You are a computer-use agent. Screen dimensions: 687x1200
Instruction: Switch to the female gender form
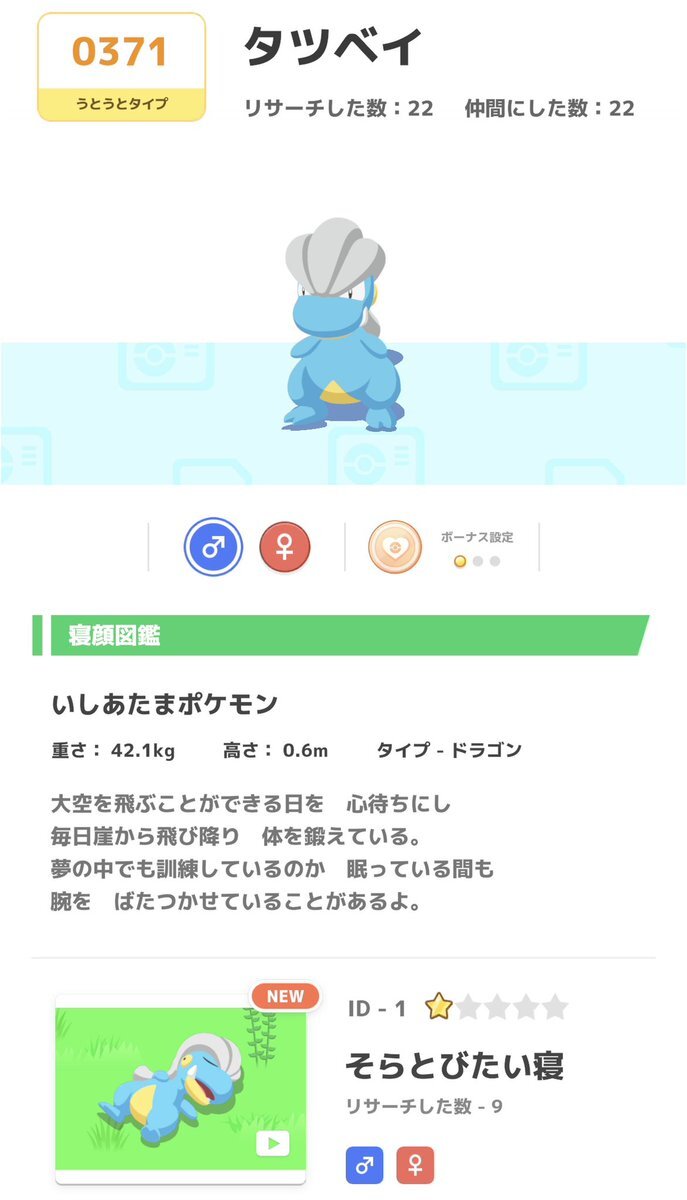(285, 547)
